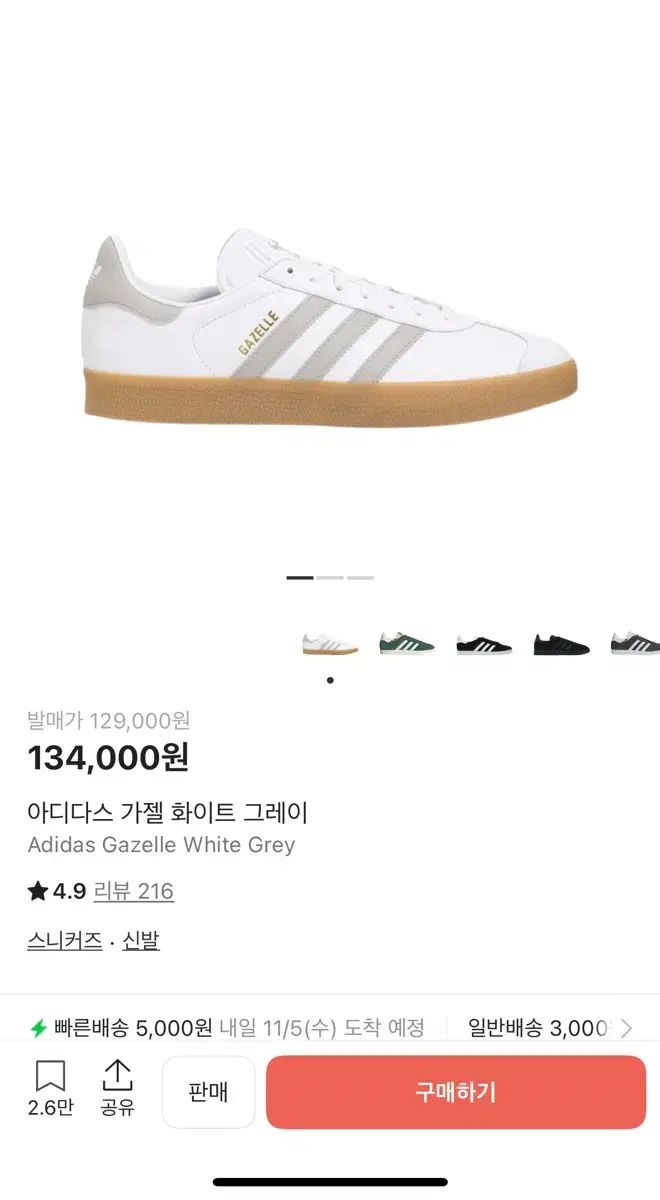Bookmark this product (2.6만 saves)
Viewport: 660px width, 1200px height.
click(50, 1088)
